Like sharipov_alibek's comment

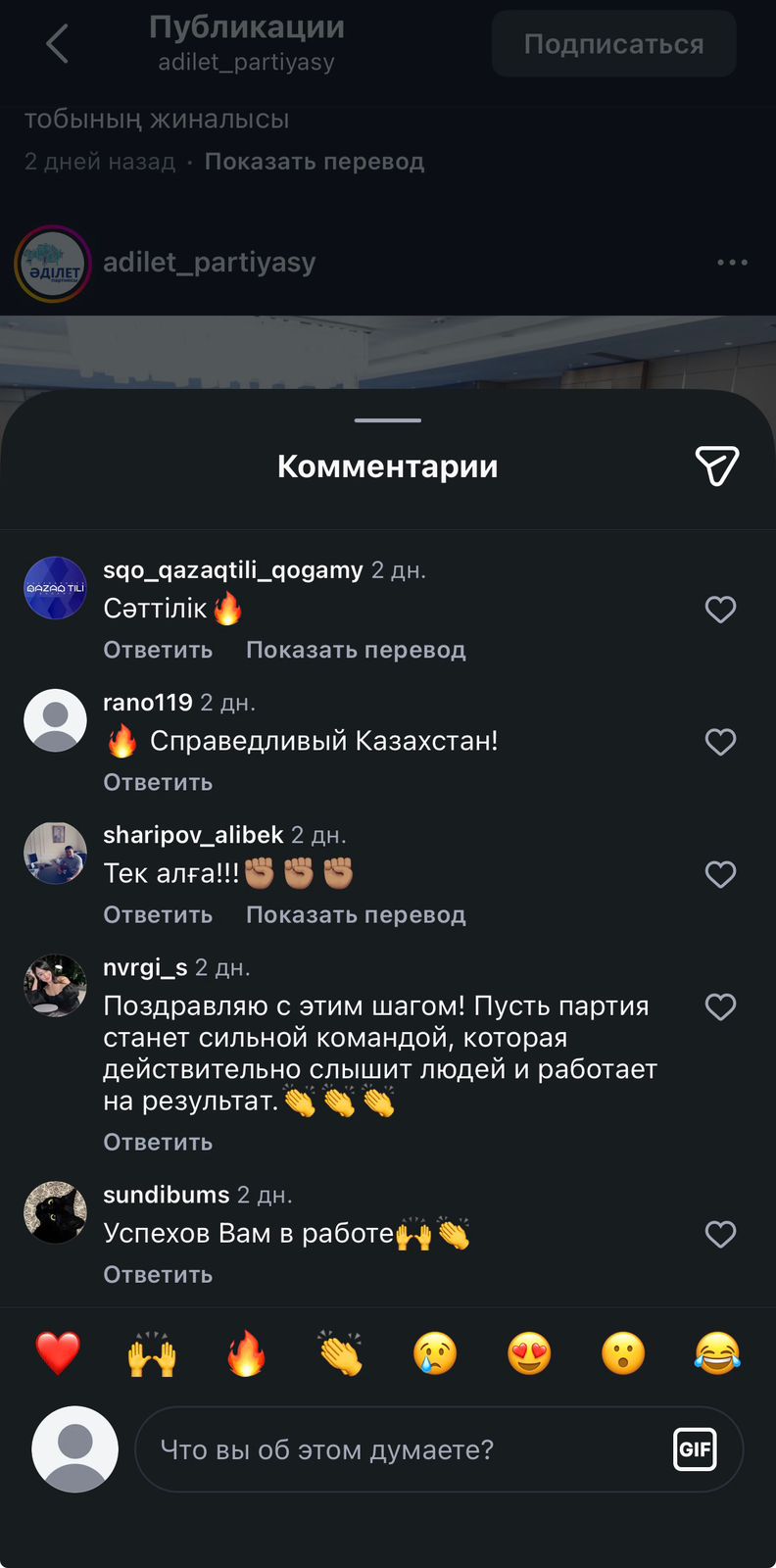click(720, 874)
